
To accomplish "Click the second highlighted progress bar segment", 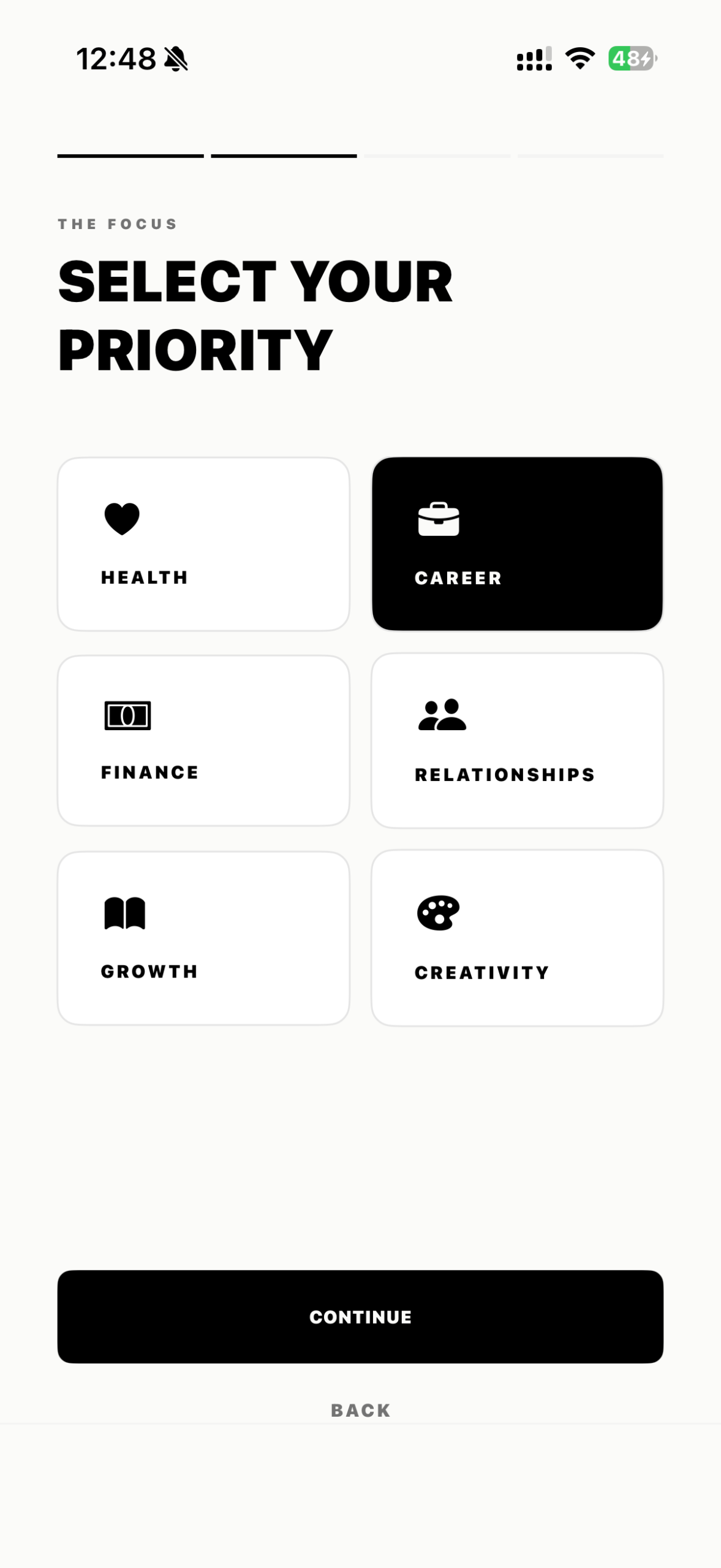I will coord(283,156).
